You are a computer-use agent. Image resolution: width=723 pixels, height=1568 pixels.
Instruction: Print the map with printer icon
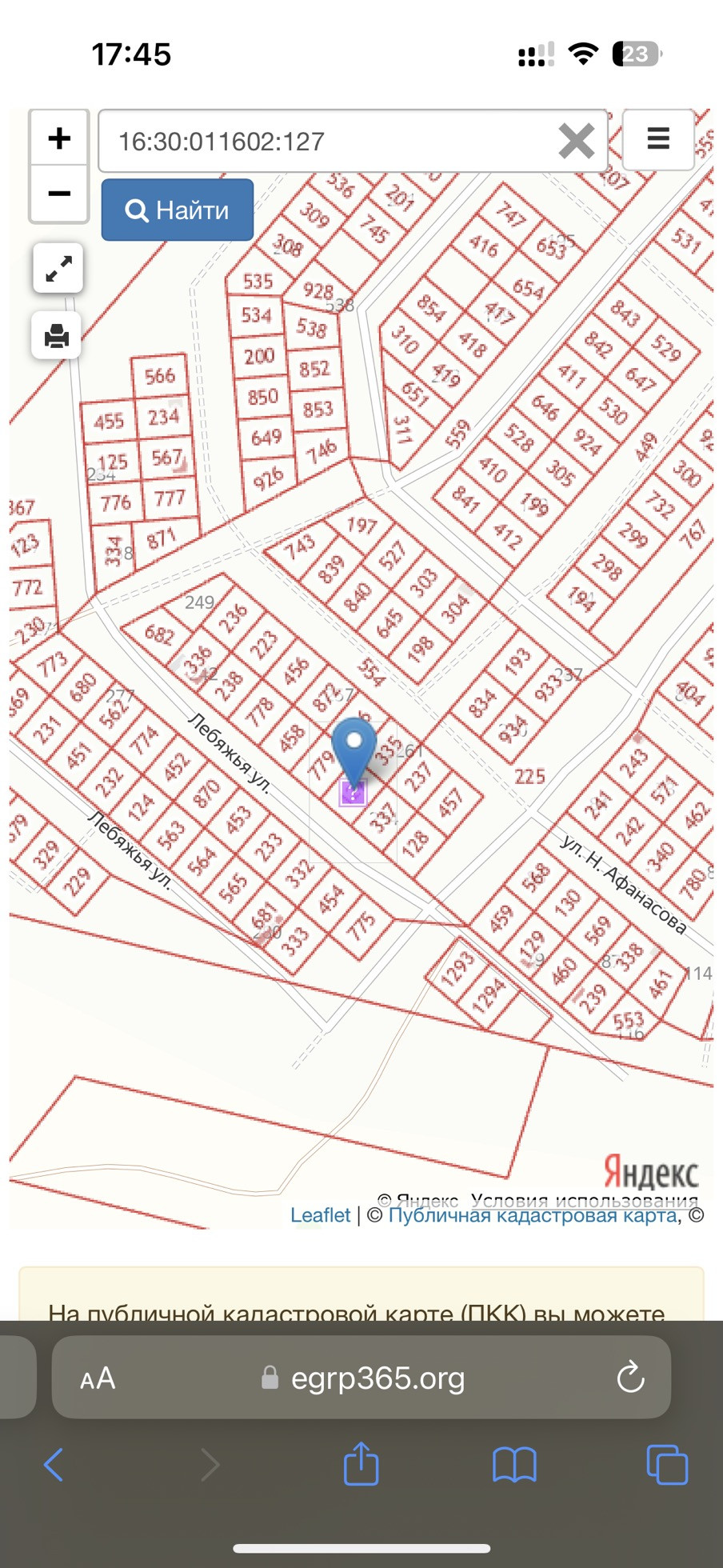tap(57, 335)
